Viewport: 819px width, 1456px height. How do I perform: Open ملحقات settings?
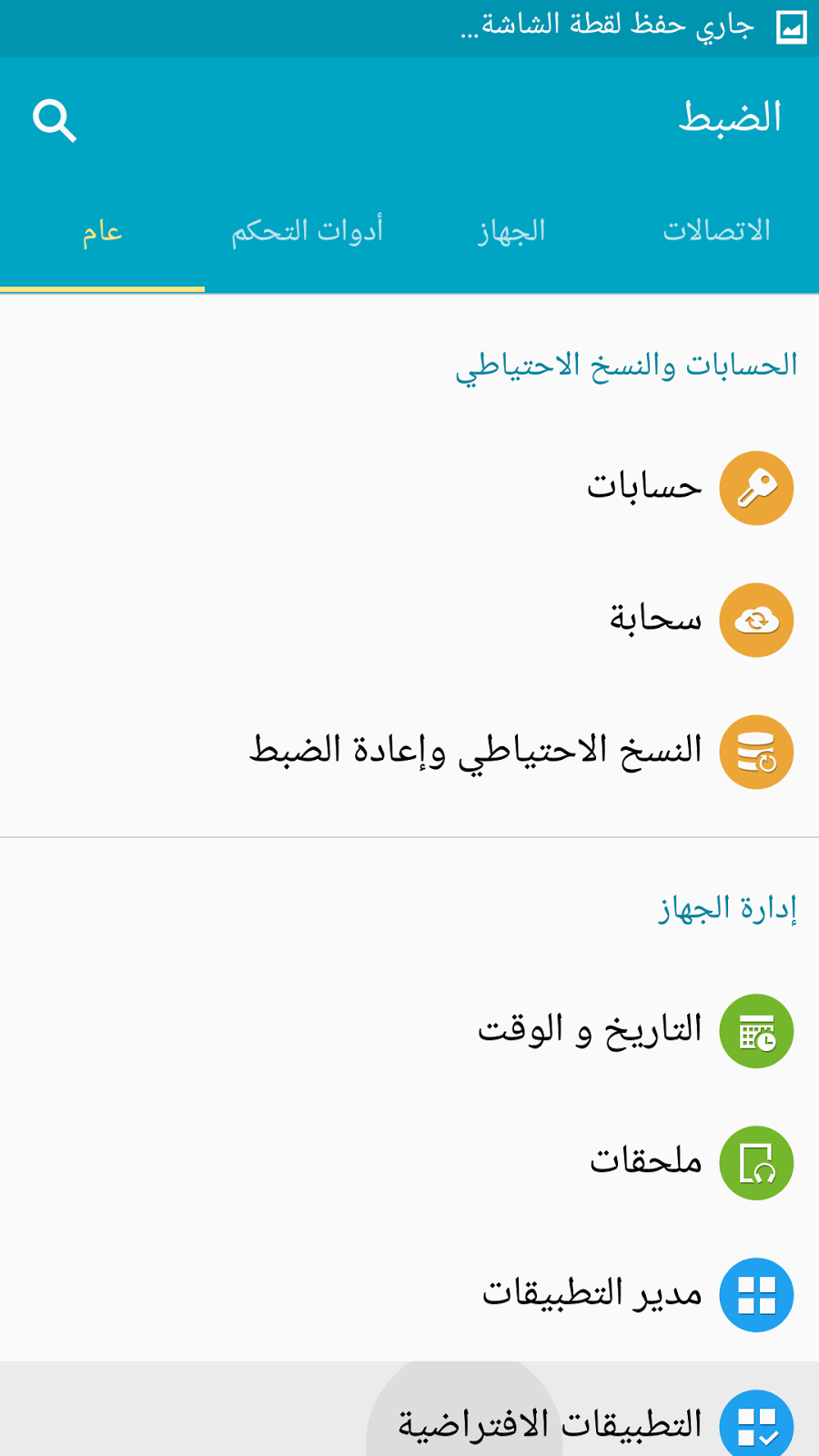click(x=409, y=1163)
